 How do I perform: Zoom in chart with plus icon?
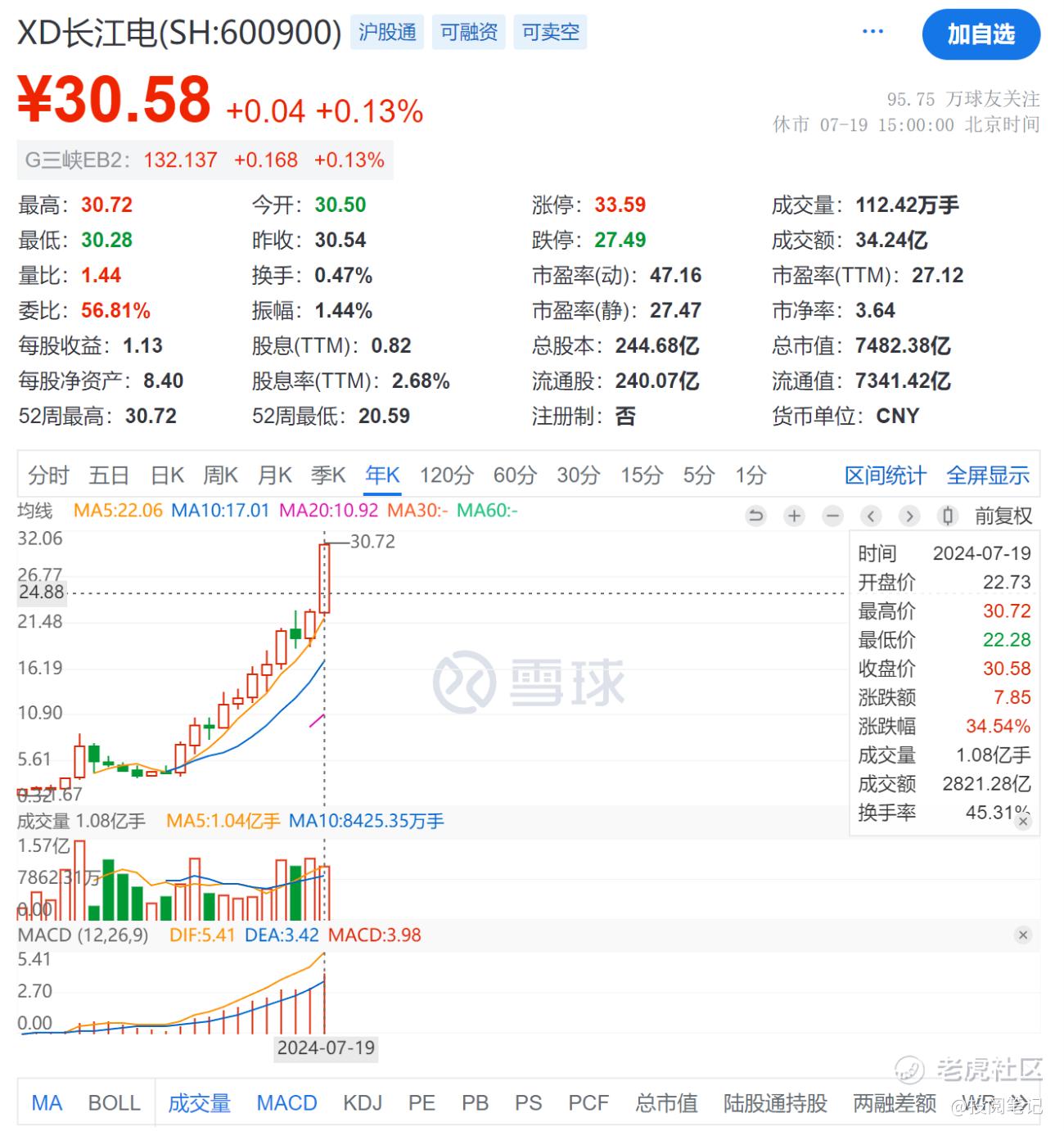tap(794, 516)
